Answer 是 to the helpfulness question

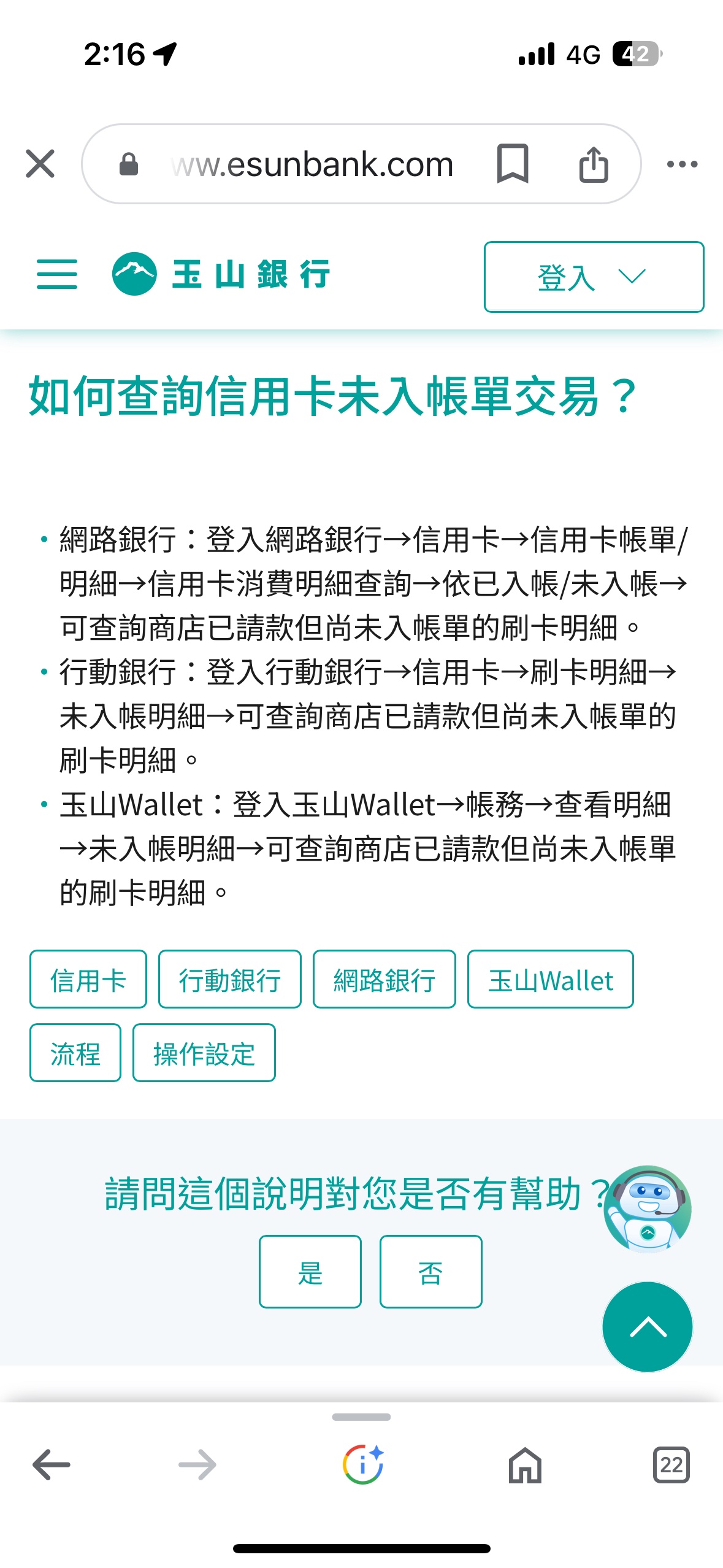[310, 1272]
